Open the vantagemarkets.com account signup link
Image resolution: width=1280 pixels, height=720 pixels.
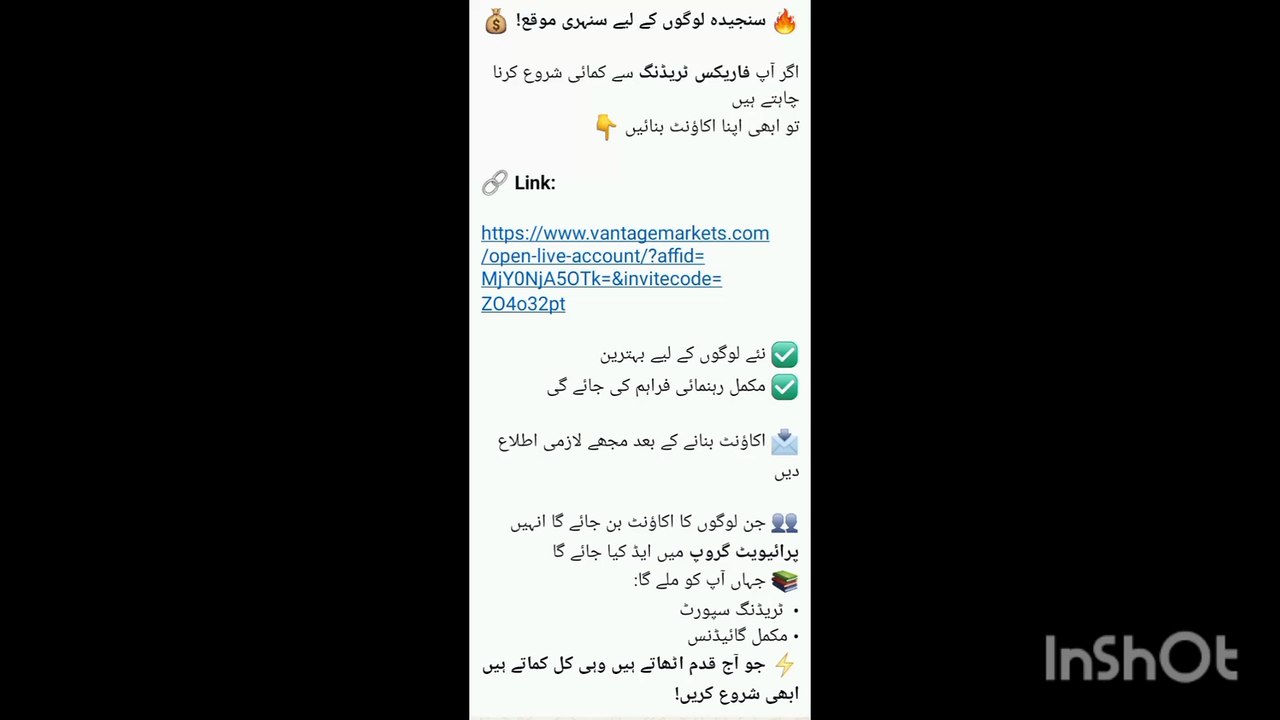624,234
